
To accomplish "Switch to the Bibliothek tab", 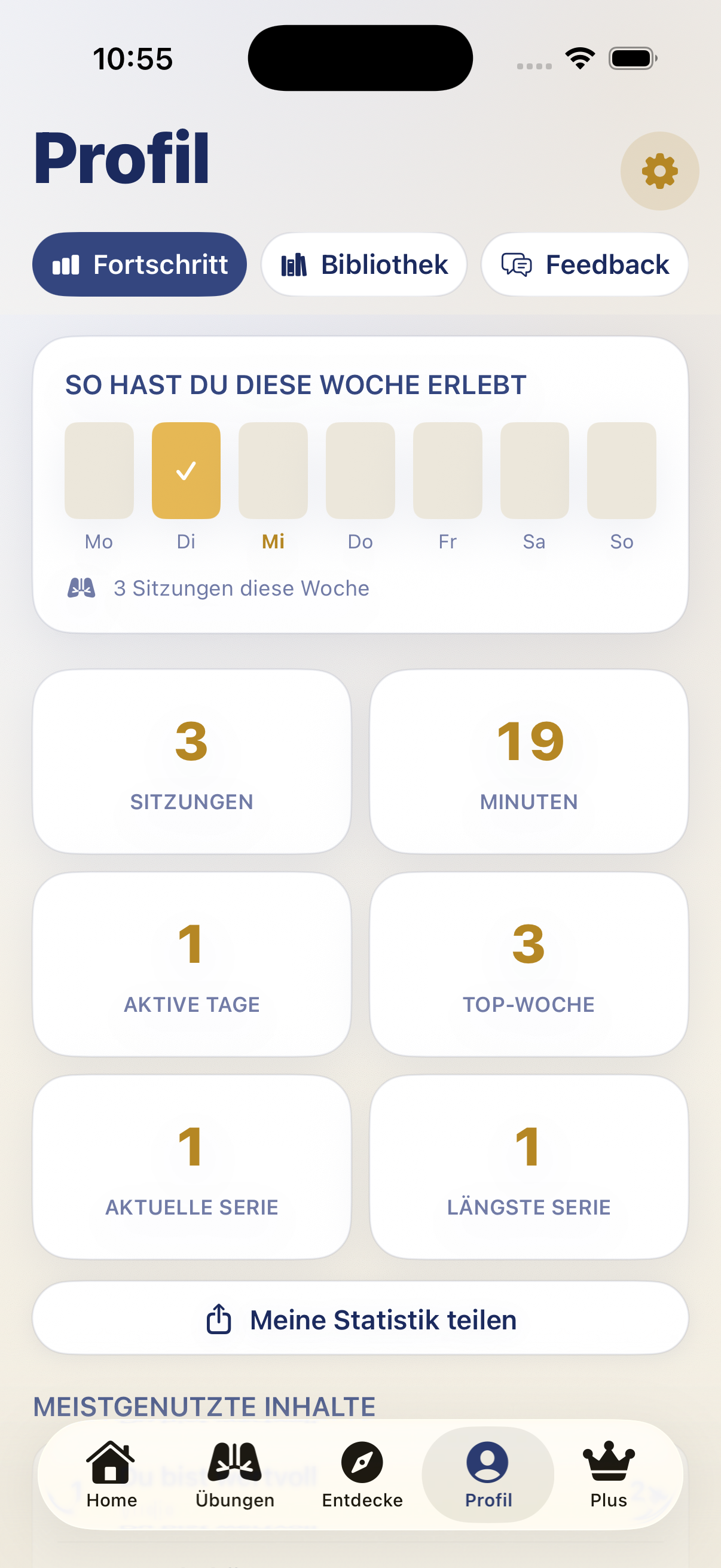I will click(364, 264).
